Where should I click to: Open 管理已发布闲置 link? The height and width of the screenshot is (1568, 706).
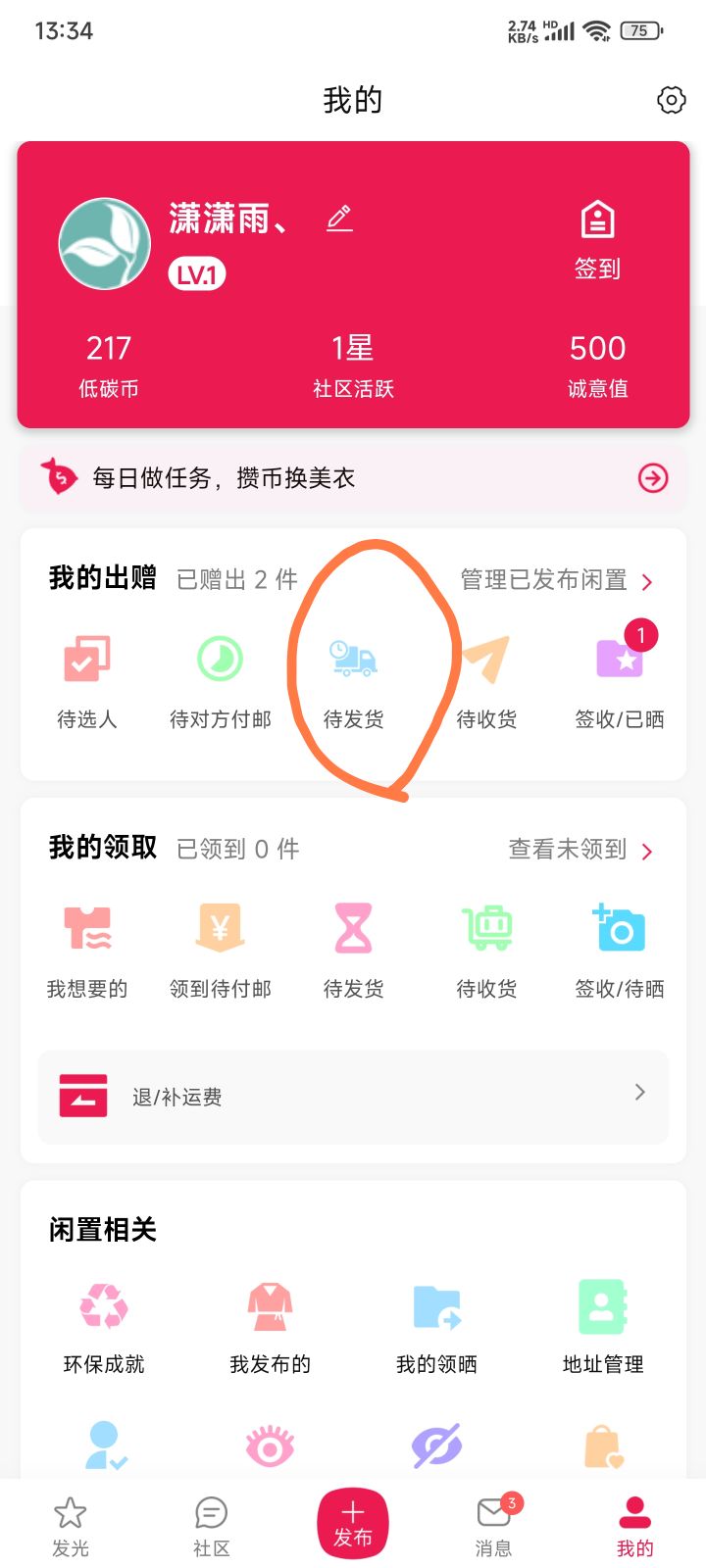[x=557, y=580]
